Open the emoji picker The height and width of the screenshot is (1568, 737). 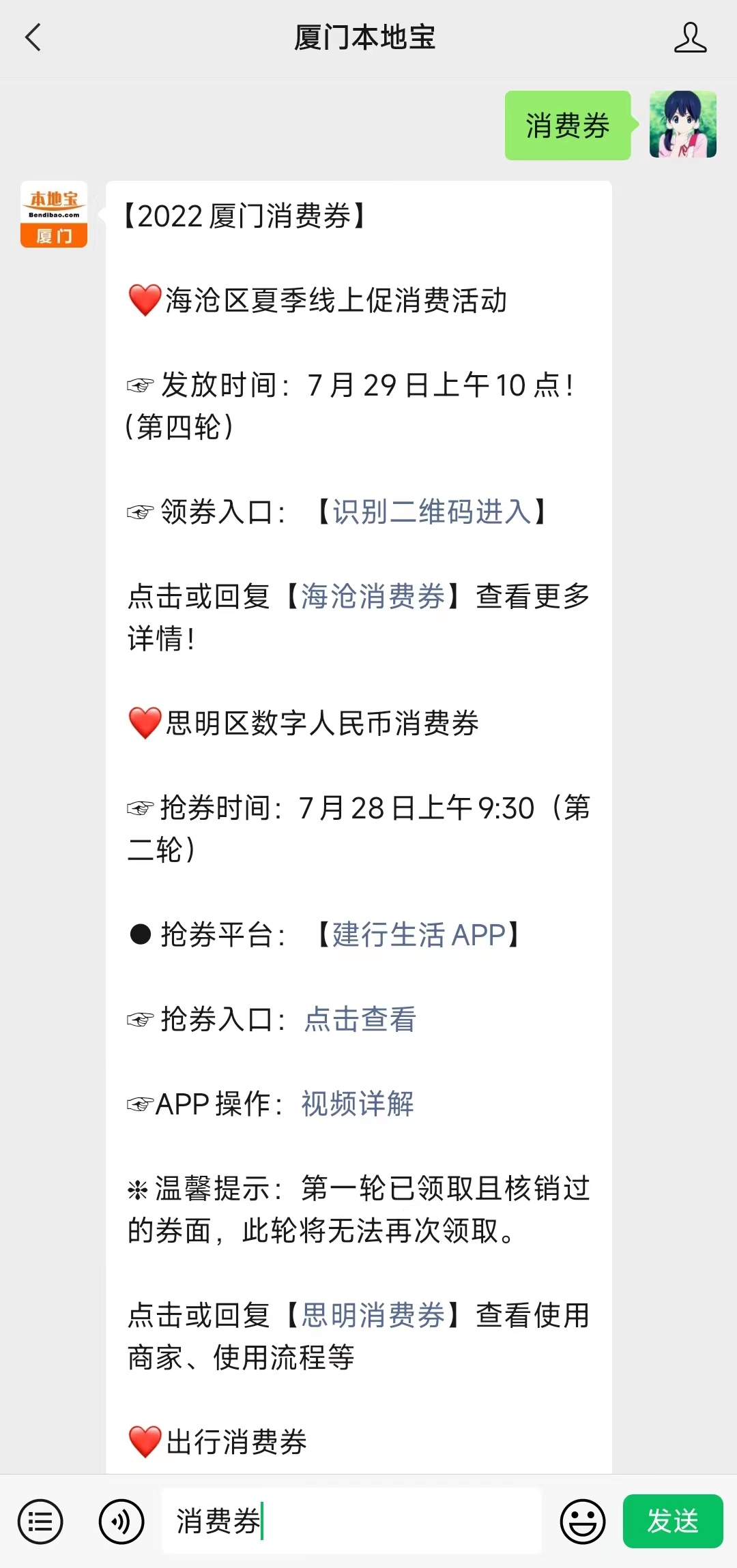(x=582, y=1522)
